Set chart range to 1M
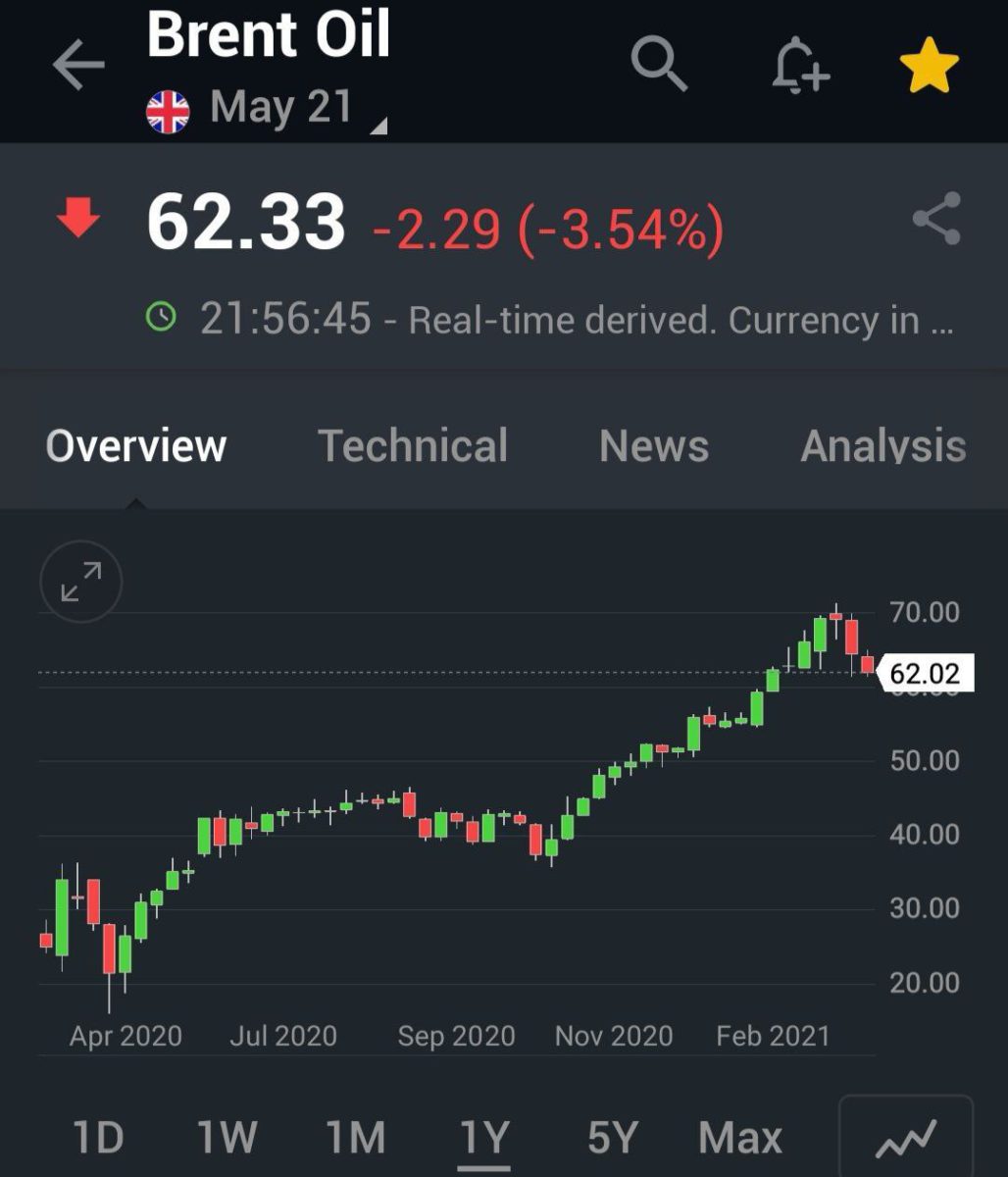Image resolution: width=1008 pixels, height=1177 pixels. tap(355, 1138)
